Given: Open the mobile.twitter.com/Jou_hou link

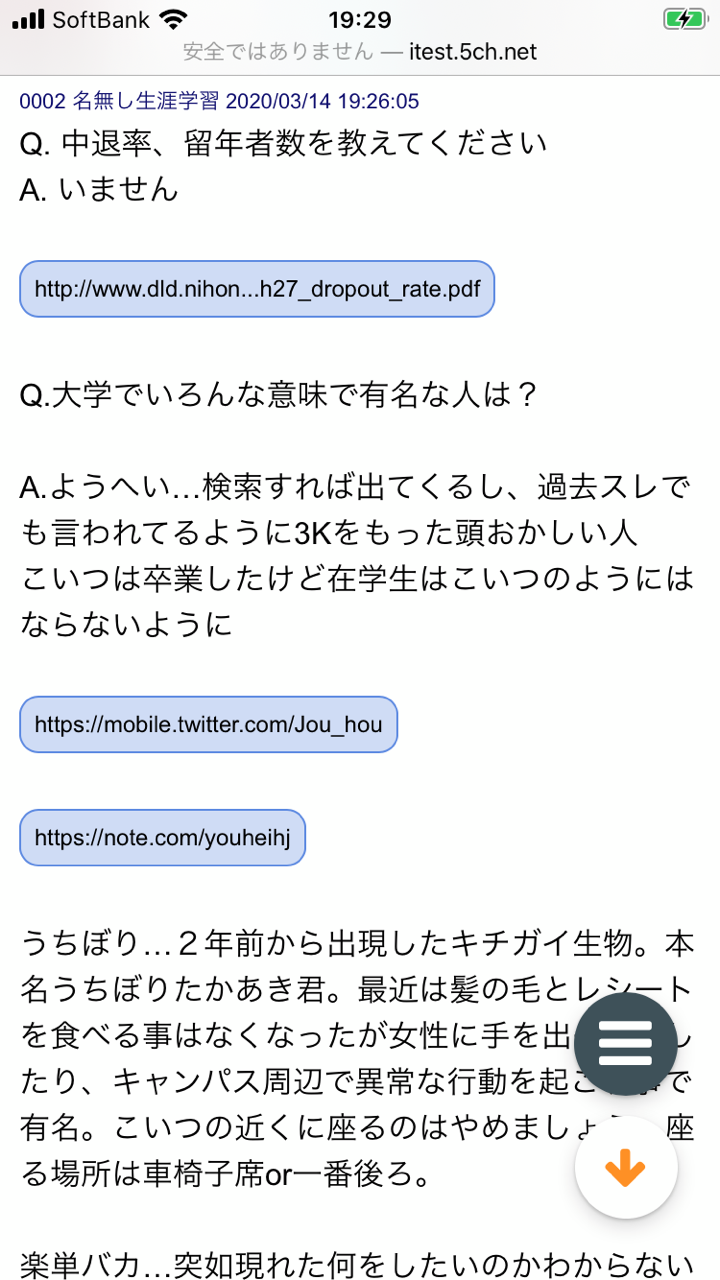Looking at the screenshot, I should pos(208,724).
